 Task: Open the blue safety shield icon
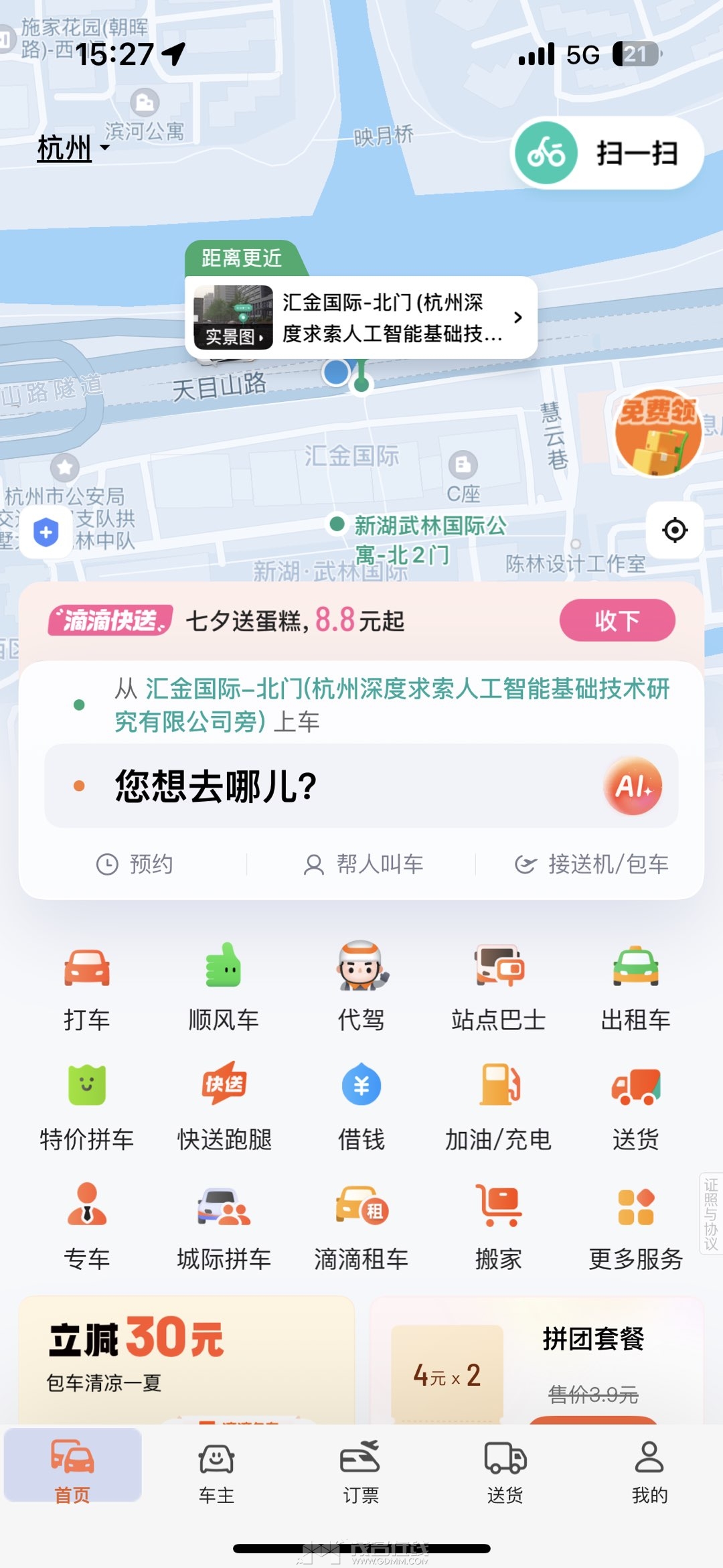[x=46, y=533]
